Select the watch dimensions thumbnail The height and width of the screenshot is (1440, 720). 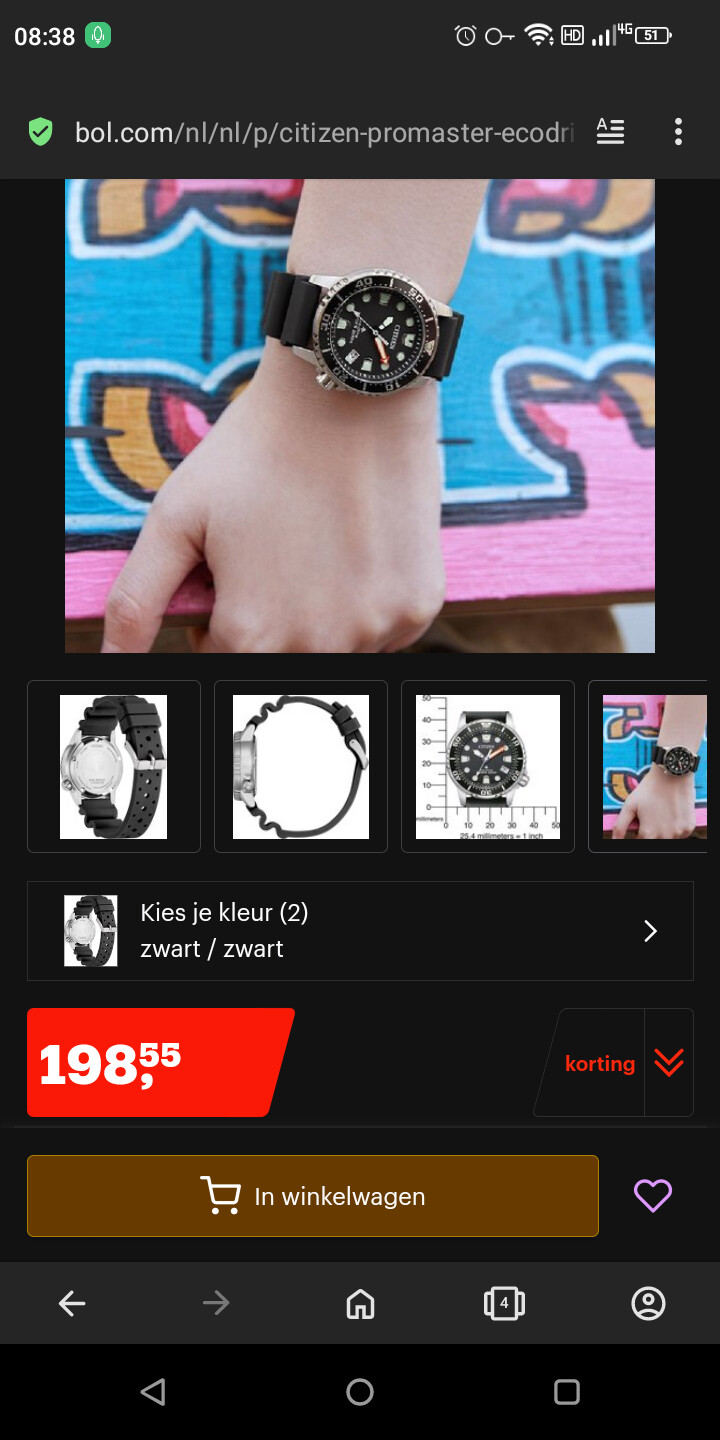tap(488, 766)
